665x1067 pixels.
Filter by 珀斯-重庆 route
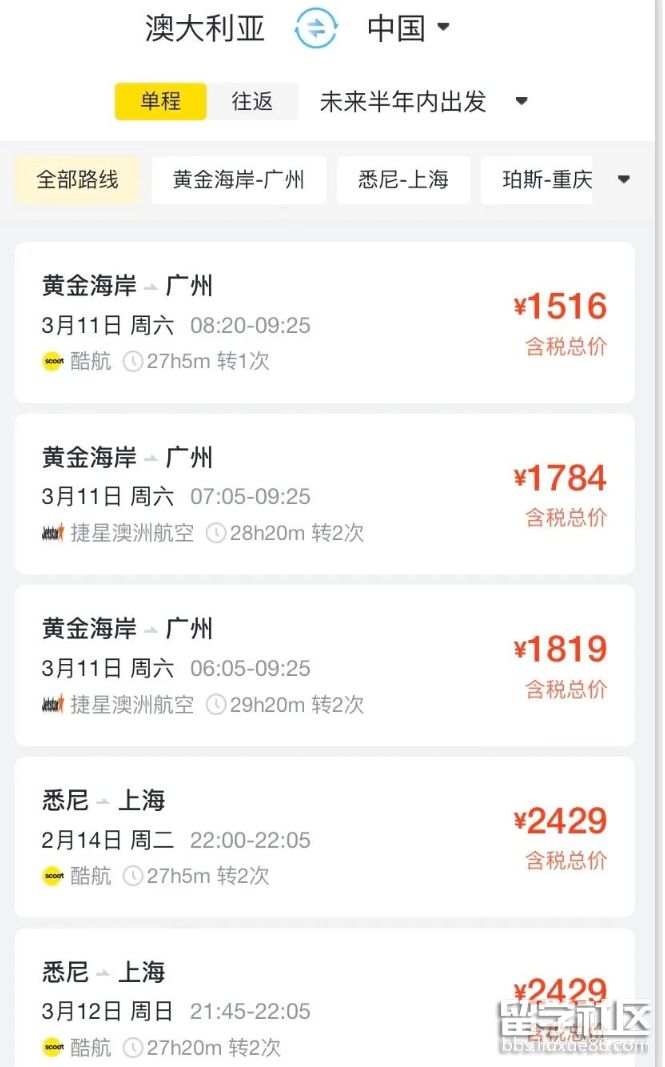click(x=546, y=180)
